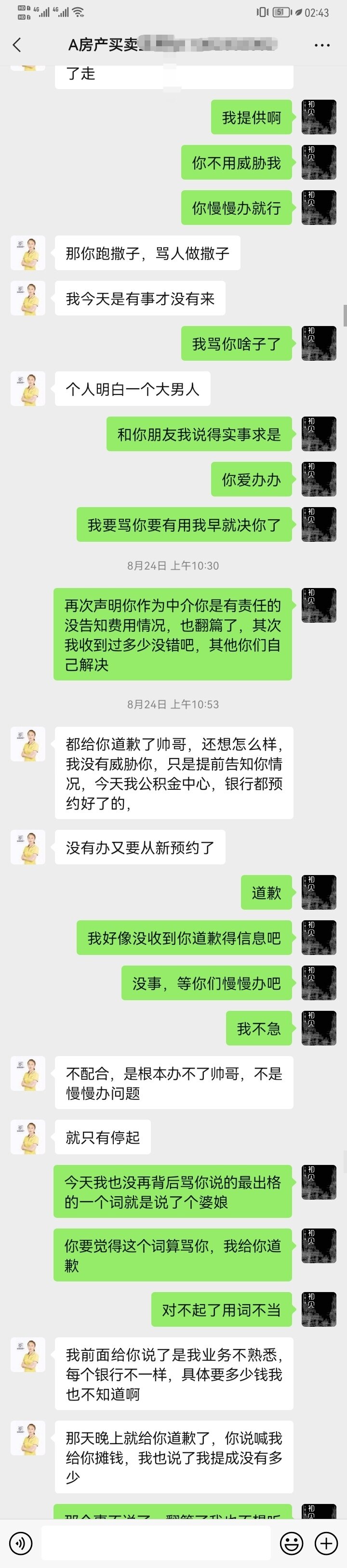The width and height of the screenshot is (347, 1568).
Task: Open sender avatar beside 就只有停起 message
Action: click(28, 1137)
